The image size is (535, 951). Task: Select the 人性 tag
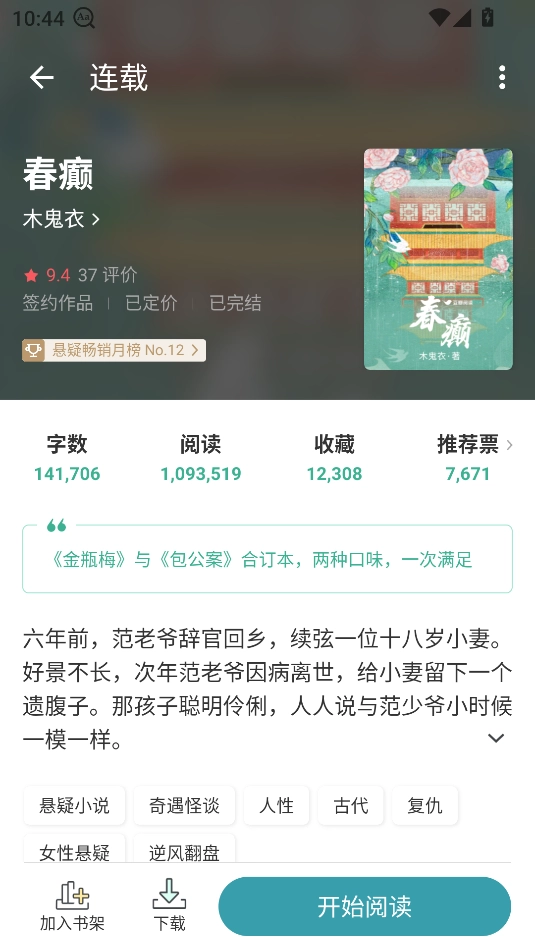pos(277,805)
